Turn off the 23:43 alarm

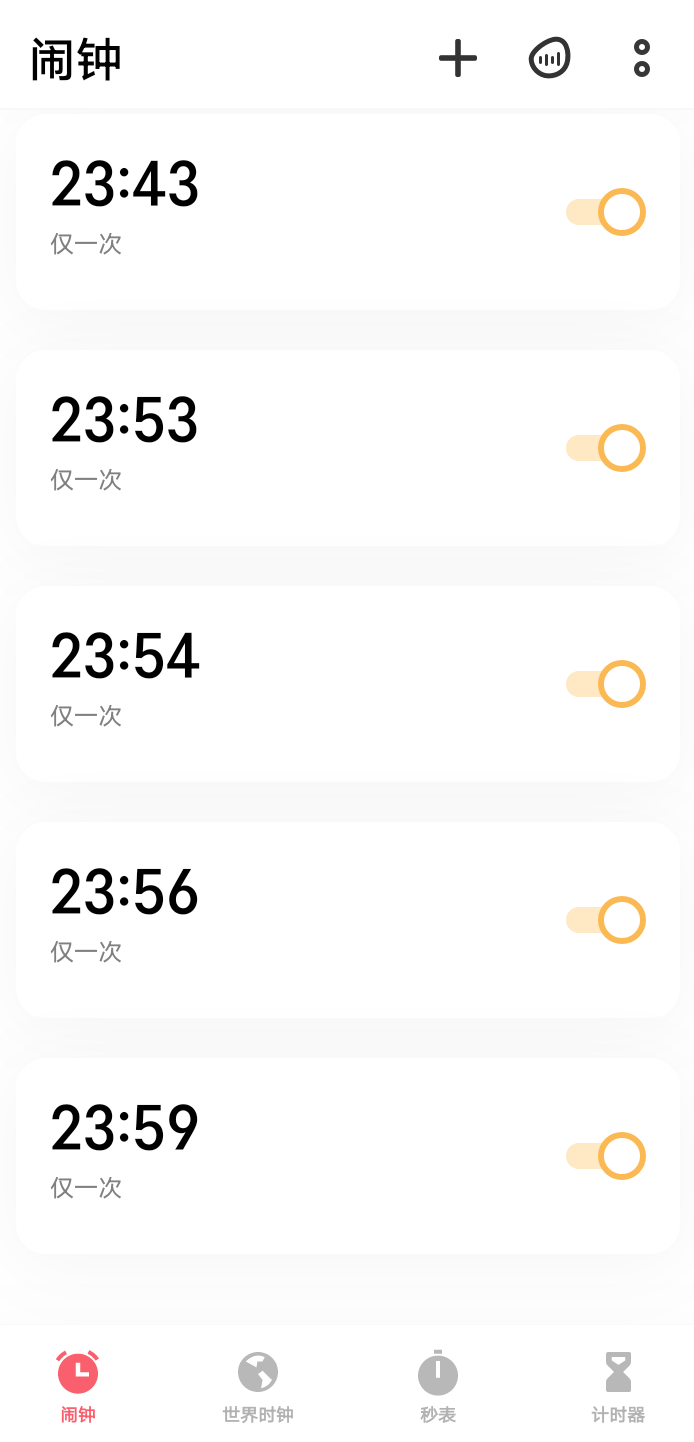tap(606, 212)
